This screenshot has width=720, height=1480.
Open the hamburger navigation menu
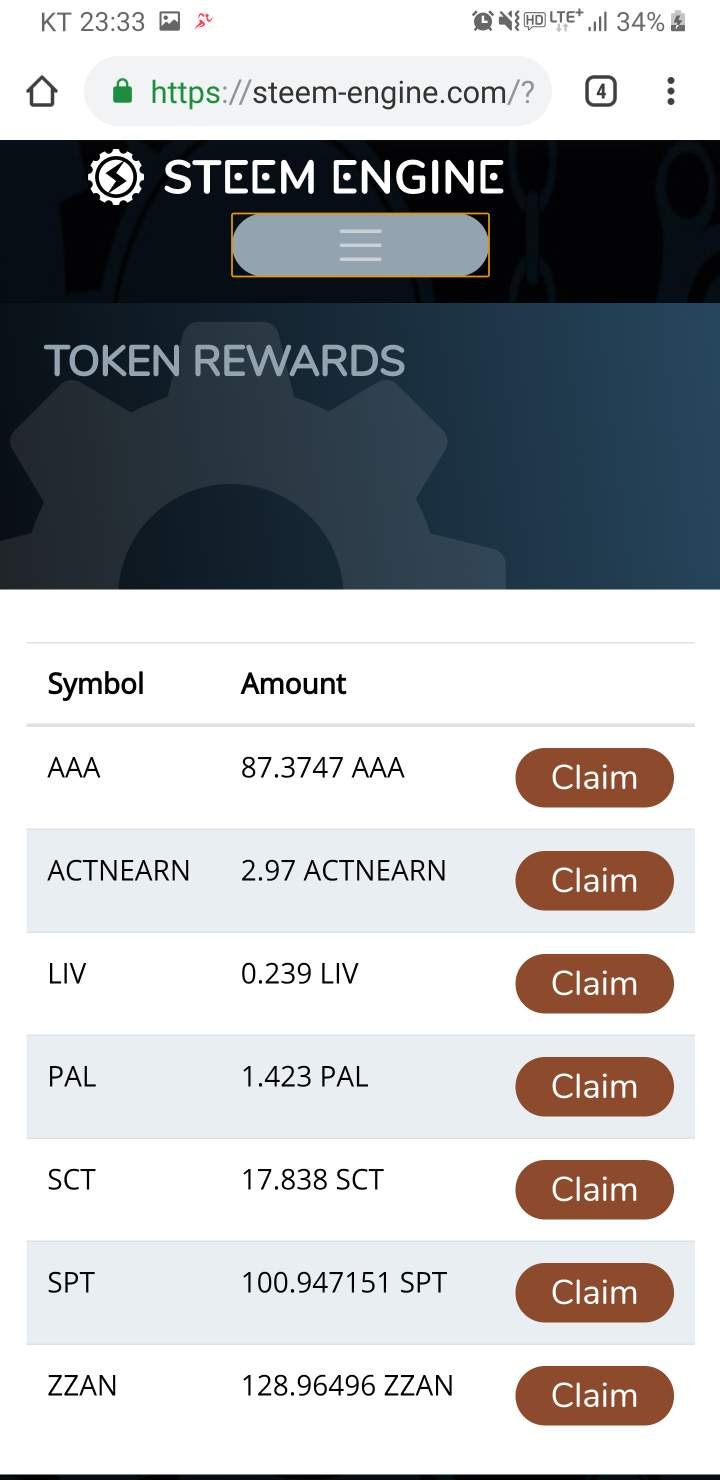pos(360,245)
